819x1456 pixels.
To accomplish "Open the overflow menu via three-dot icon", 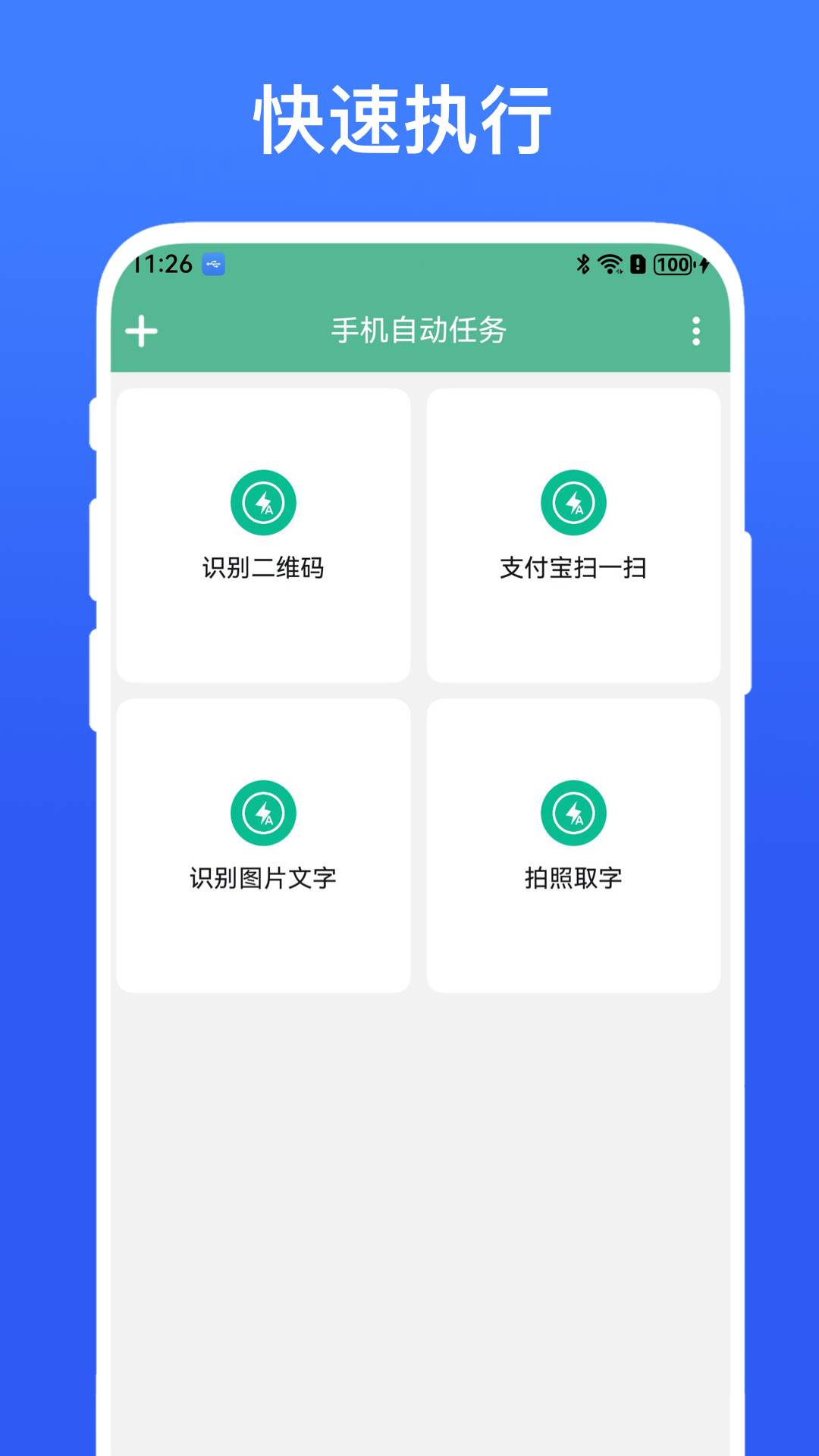I will point(695,331).
